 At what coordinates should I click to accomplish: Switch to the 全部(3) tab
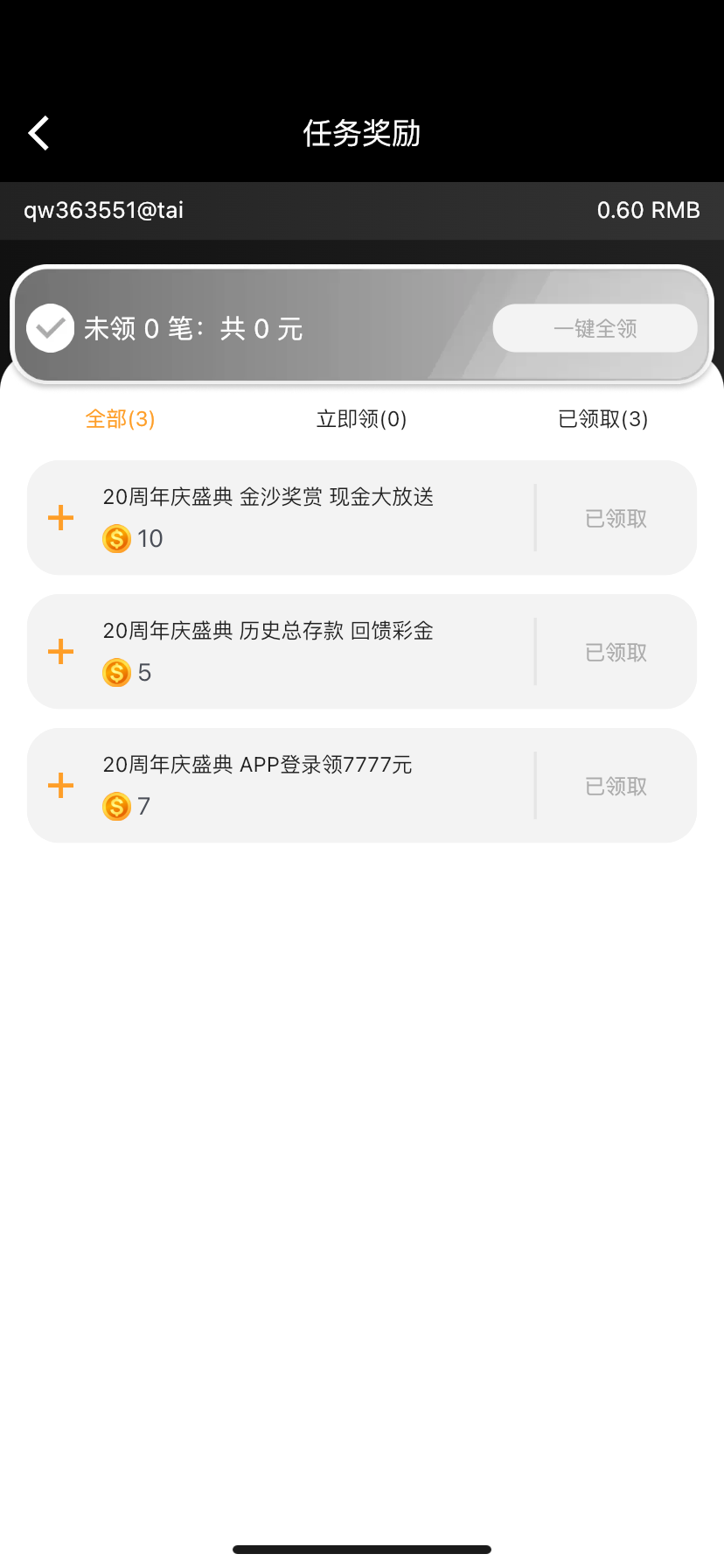click(120, 419)
